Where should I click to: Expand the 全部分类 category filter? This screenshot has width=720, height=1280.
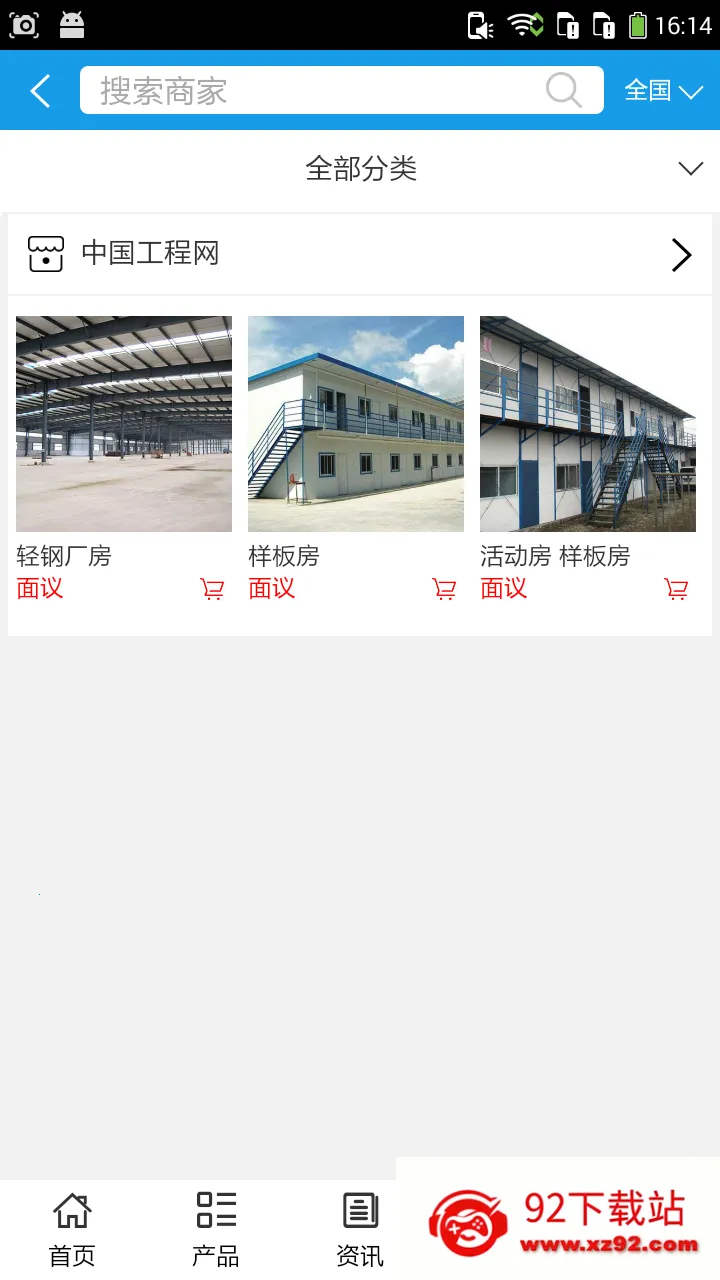(x=360, y=169)
